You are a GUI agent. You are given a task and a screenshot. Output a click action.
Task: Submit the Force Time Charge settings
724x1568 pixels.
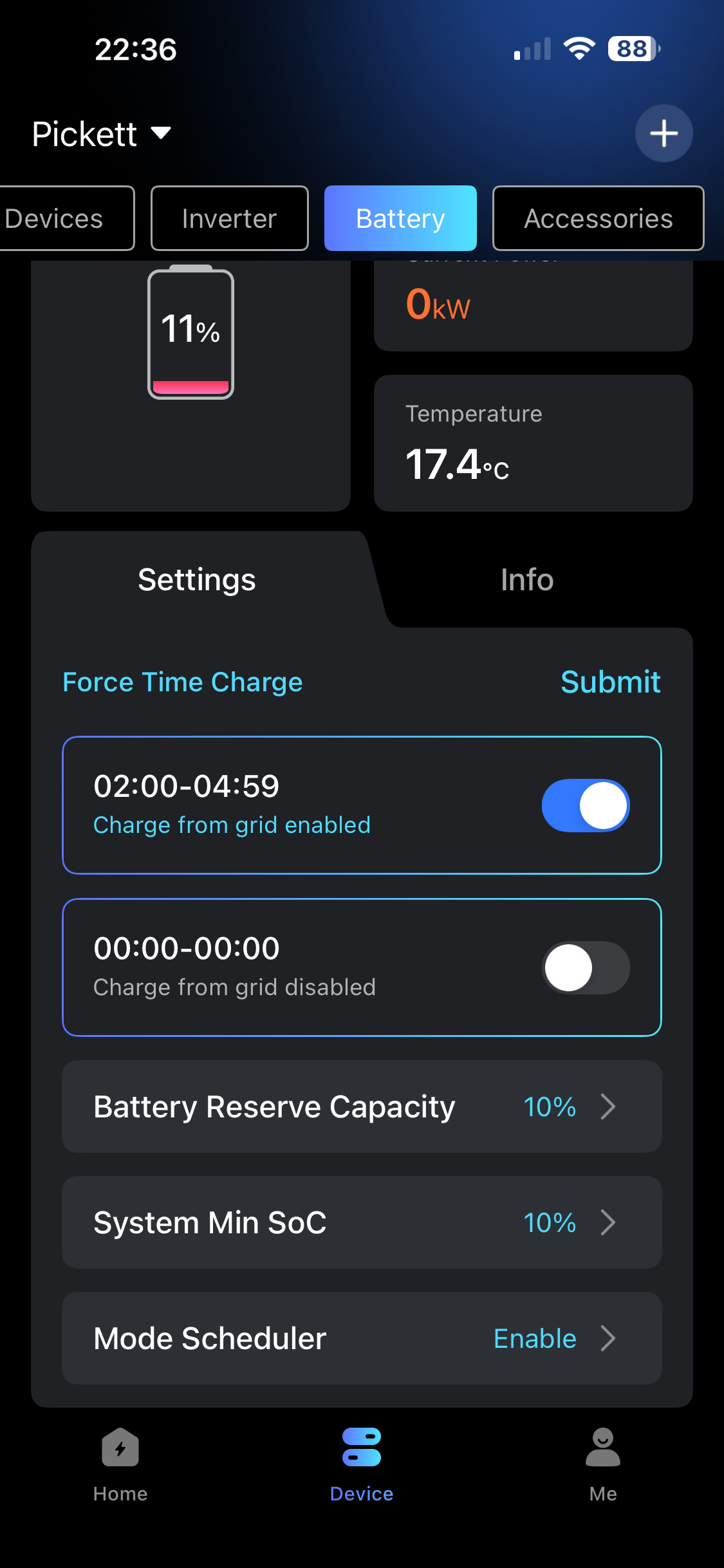609,682
